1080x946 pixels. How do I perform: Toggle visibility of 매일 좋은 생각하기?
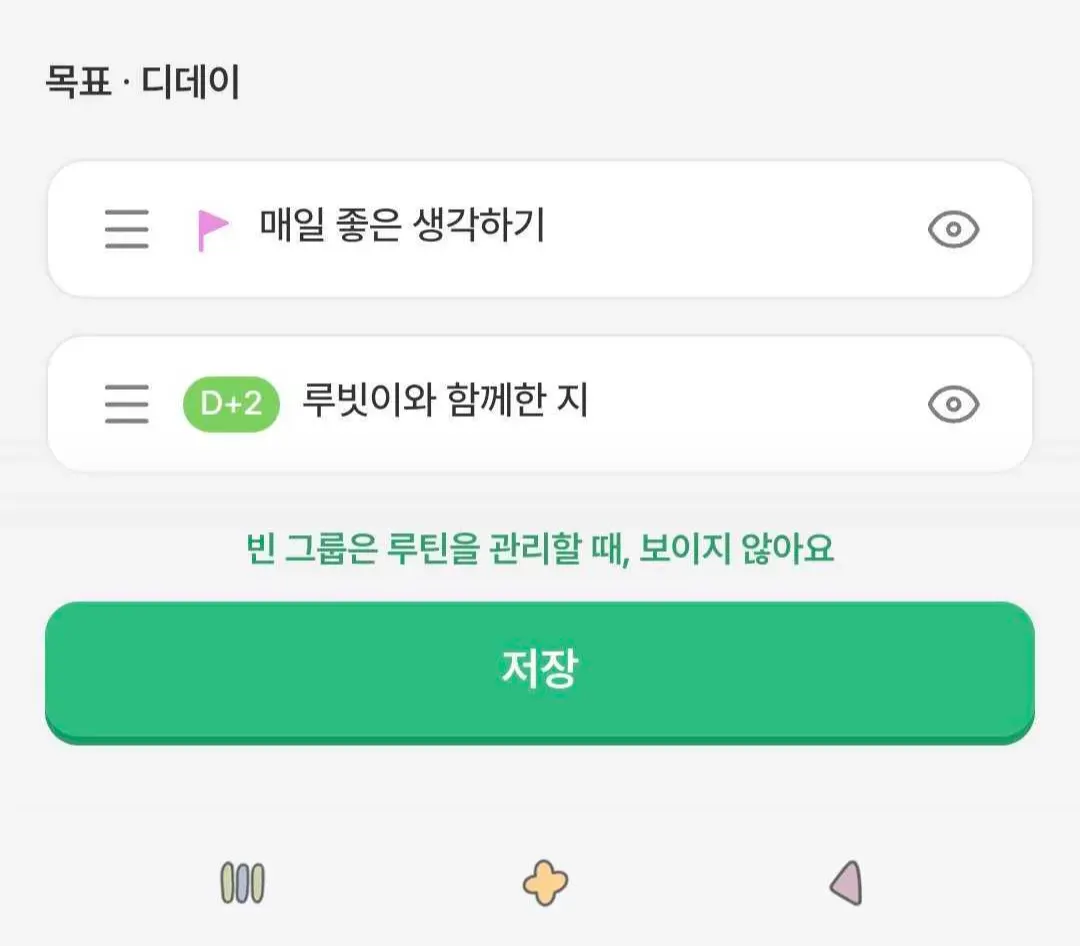(953, 229)
